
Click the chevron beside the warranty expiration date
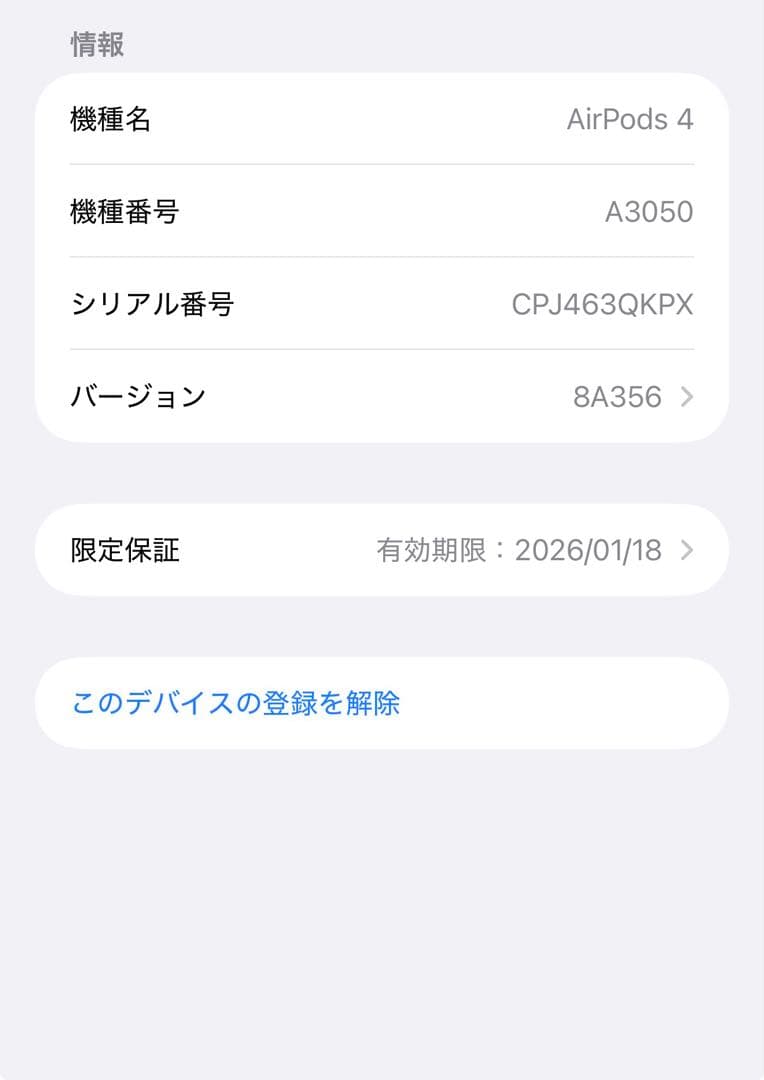[686, 550]
